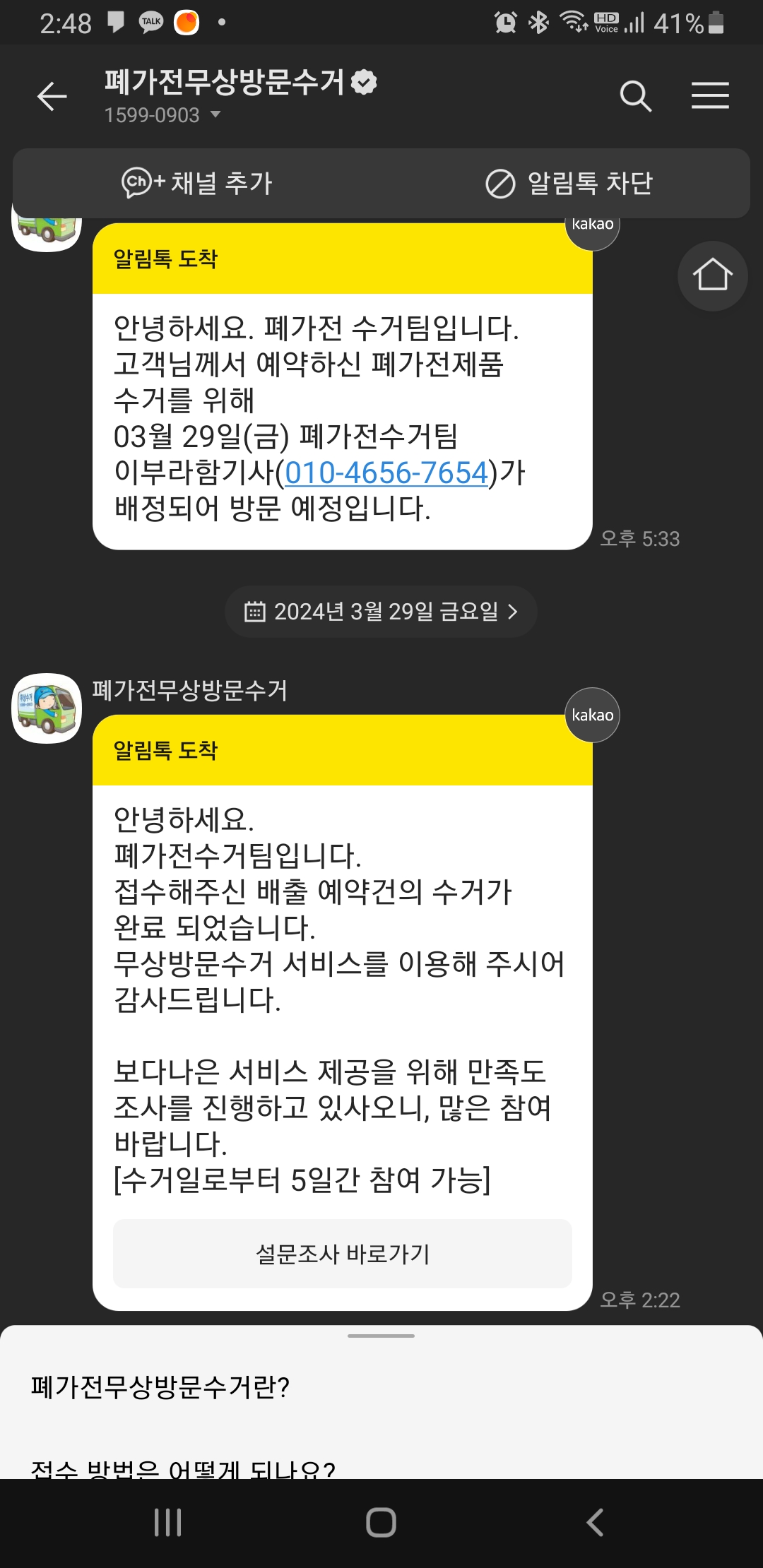The height and width of the screenshot is (1568, 763).
Task: Tap 채널 추가 to add the channel
Action: pos(197,183)
